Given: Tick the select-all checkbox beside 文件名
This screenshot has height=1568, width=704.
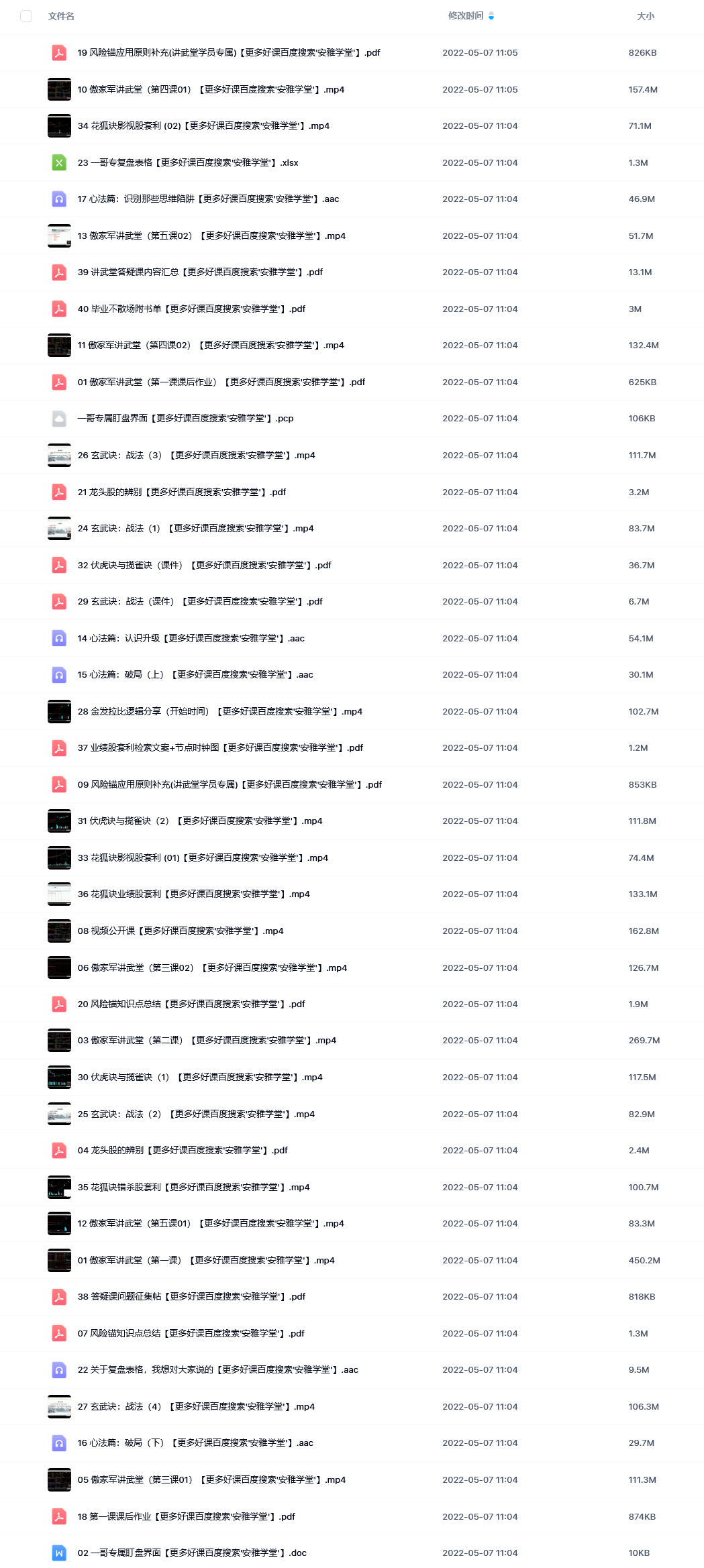Looking at the screenshot, I should 26,16.
